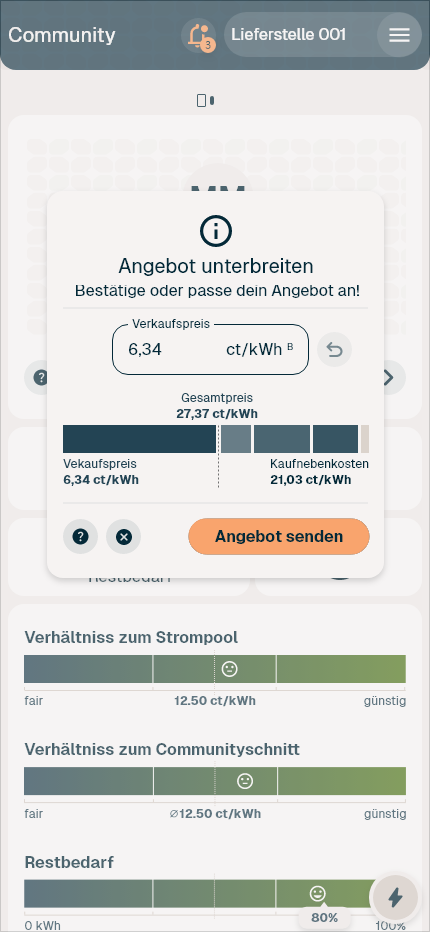This screenshot has width=430, height=932.
Task: Open the hamburger menu
Action: 400,35
